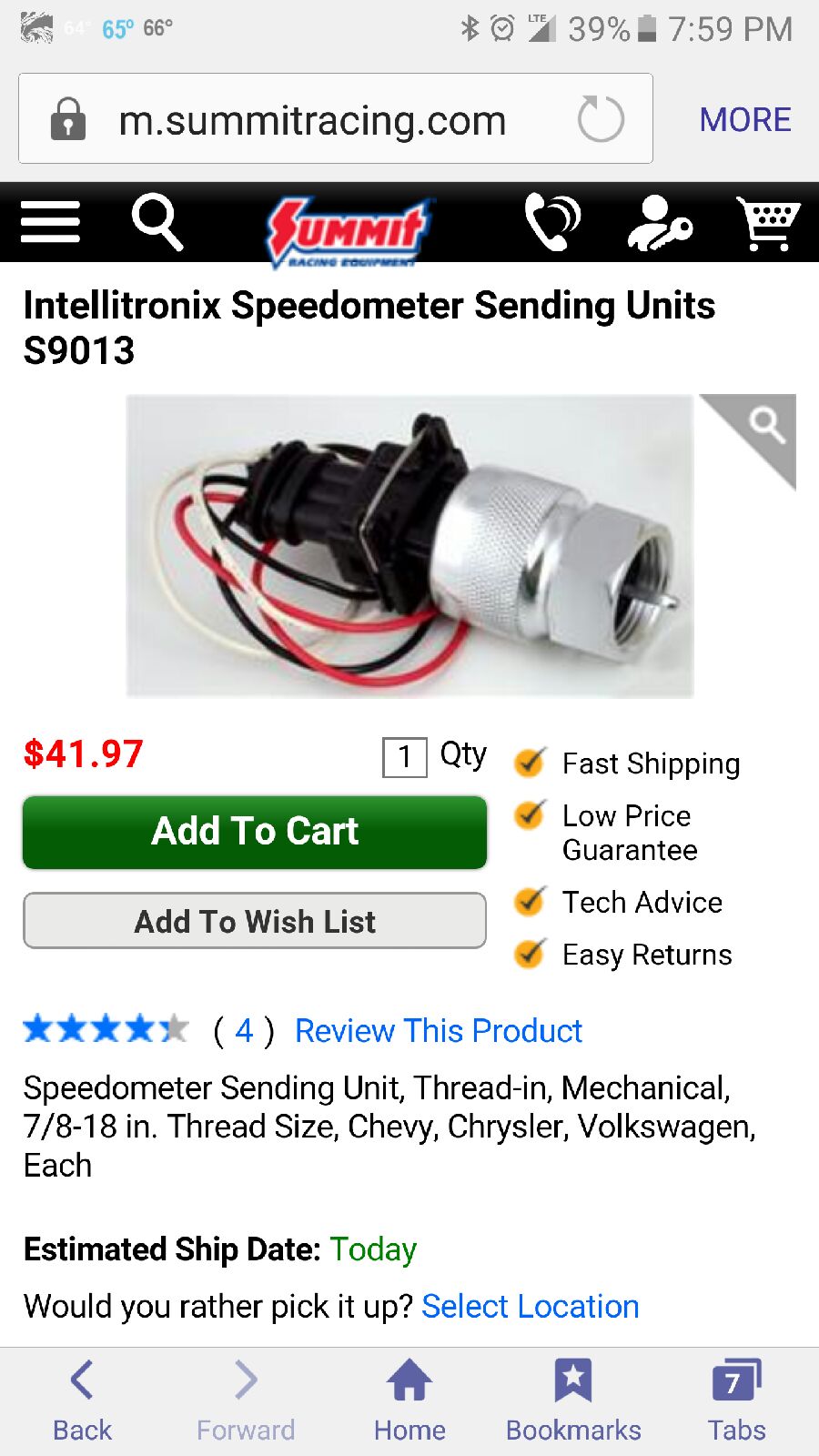Add To Wish List
The height and width of the screenshot is (1456, 819).
tap(255, 921)
